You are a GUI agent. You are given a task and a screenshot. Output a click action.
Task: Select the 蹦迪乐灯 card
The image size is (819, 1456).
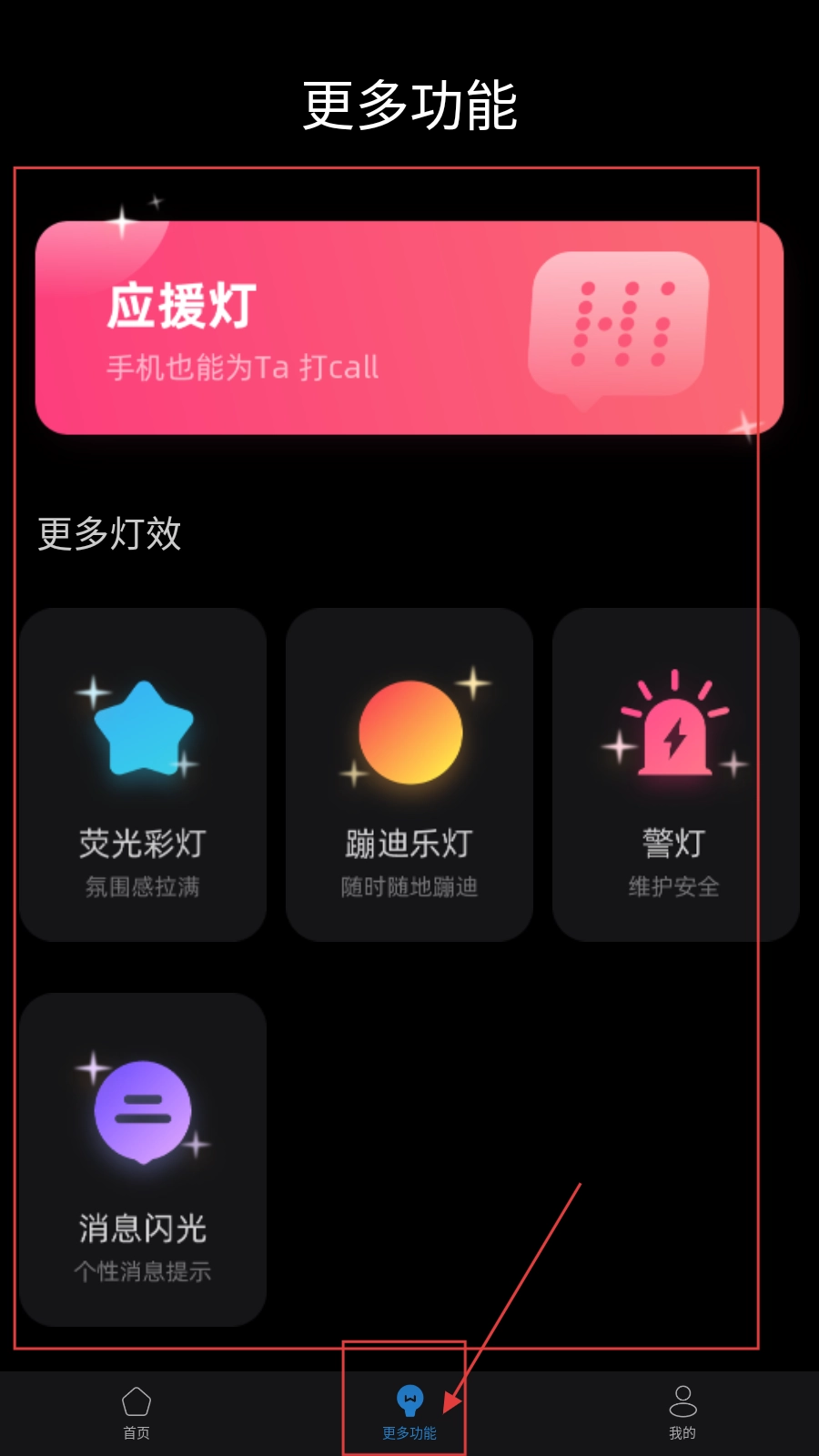(409, 774)
